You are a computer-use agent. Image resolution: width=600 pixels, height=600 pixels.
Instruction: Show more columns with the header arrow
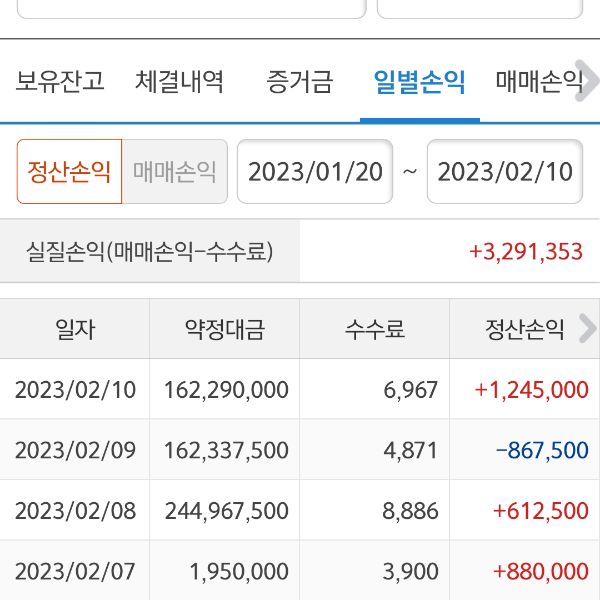tap(587, 327)
